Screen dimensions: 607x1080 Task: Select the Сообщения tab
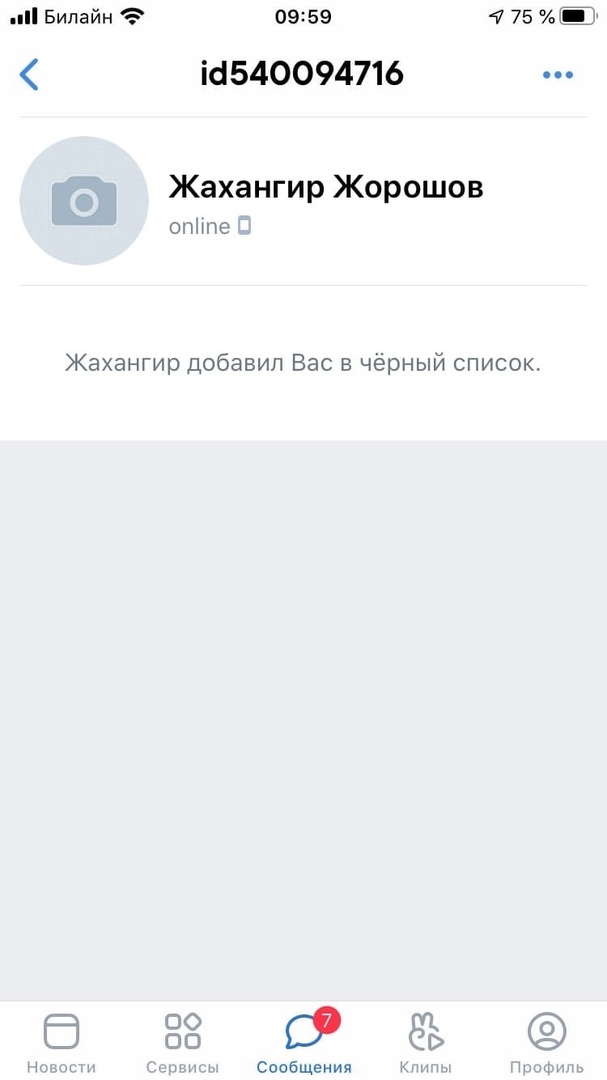[304, 1041]
